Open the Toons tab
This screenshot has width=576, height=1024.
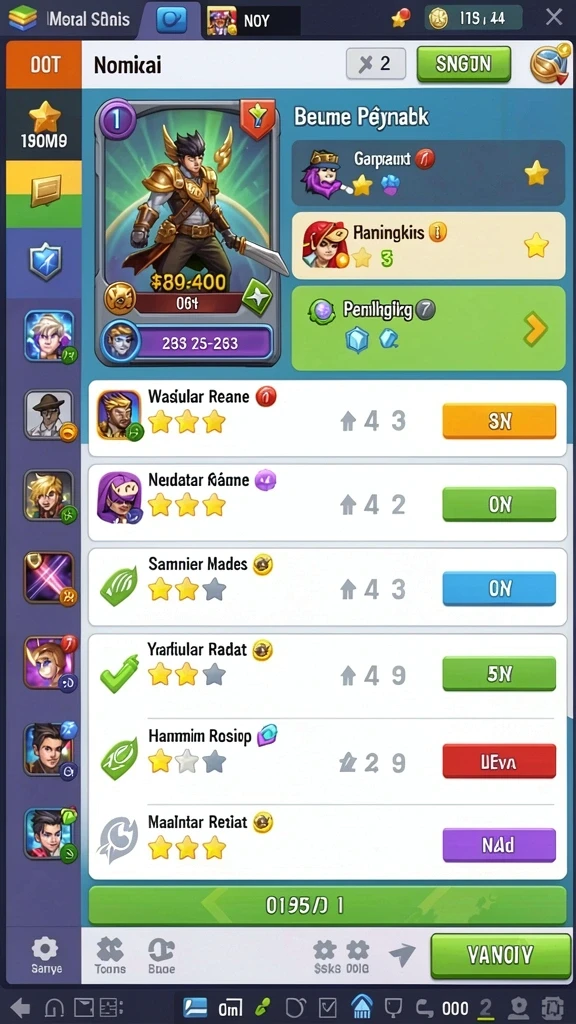point(110,955)
